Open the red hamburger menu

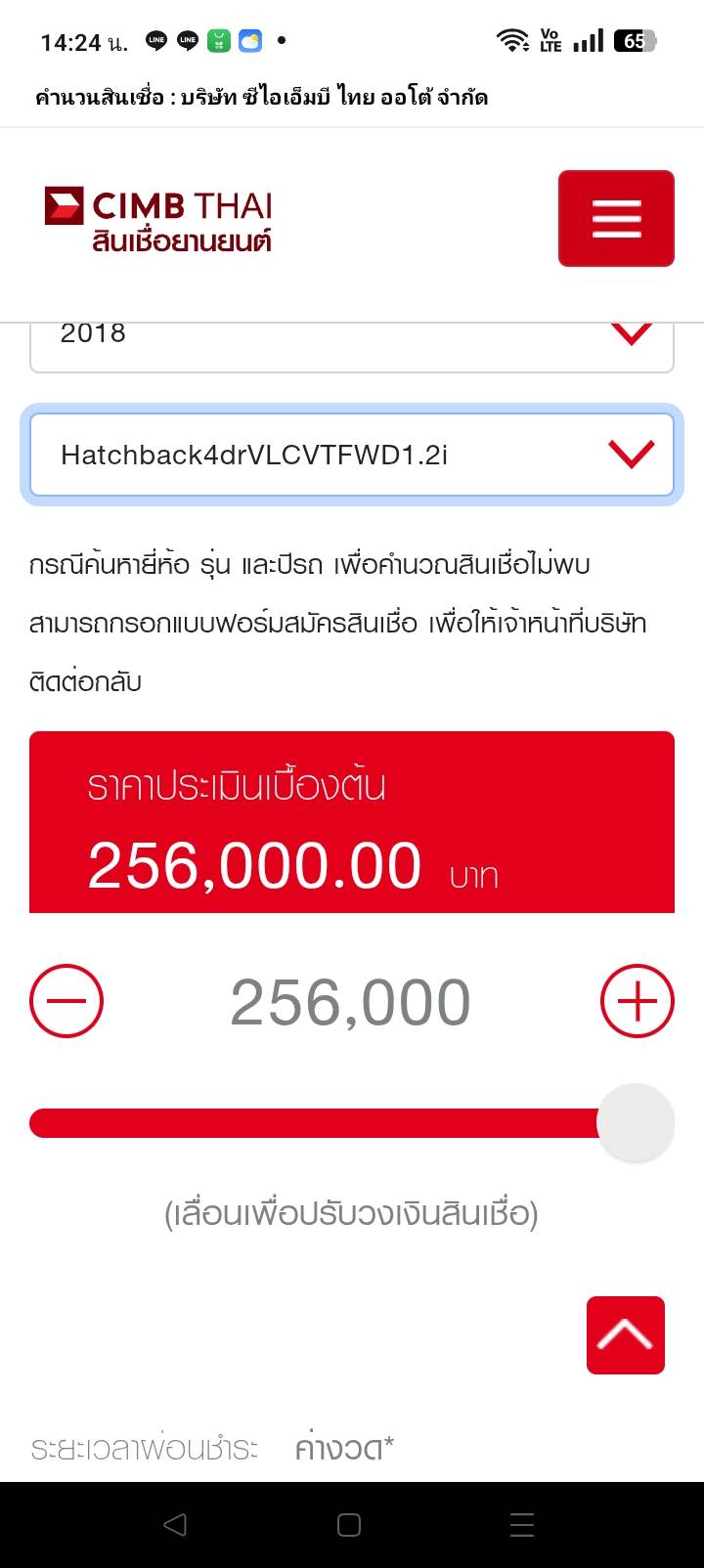pos(616,218)
